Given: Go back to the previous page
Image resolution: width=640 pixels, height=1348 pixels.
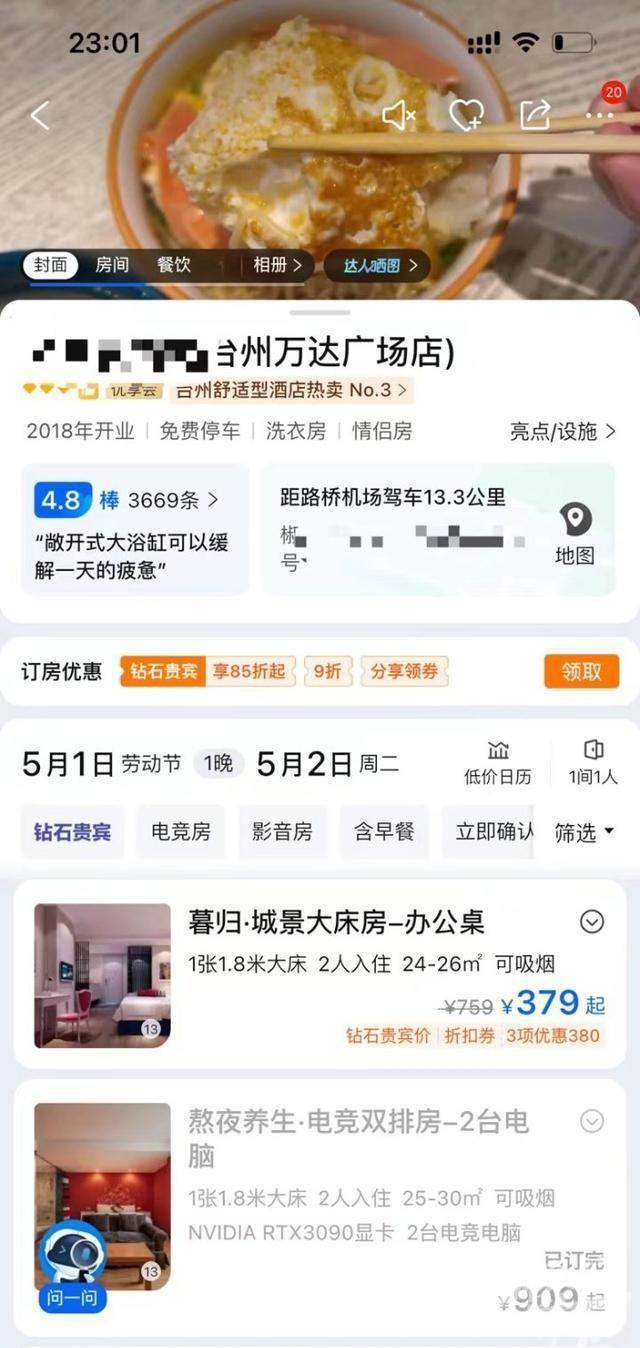Looking at the screenshot, I should pos(40,116).
